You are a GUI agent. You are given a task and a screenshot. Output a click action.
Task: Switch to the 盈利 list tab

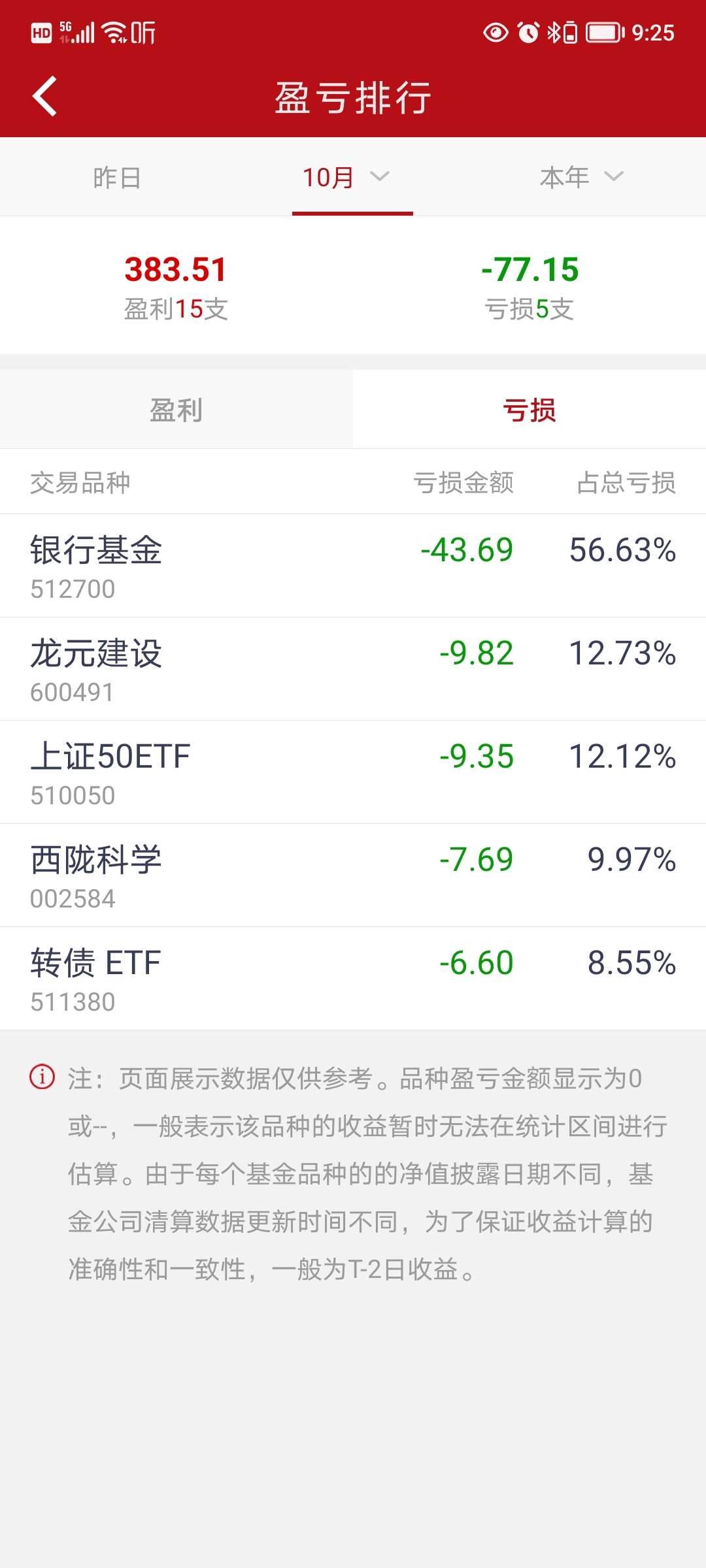[x=176, y=410]
